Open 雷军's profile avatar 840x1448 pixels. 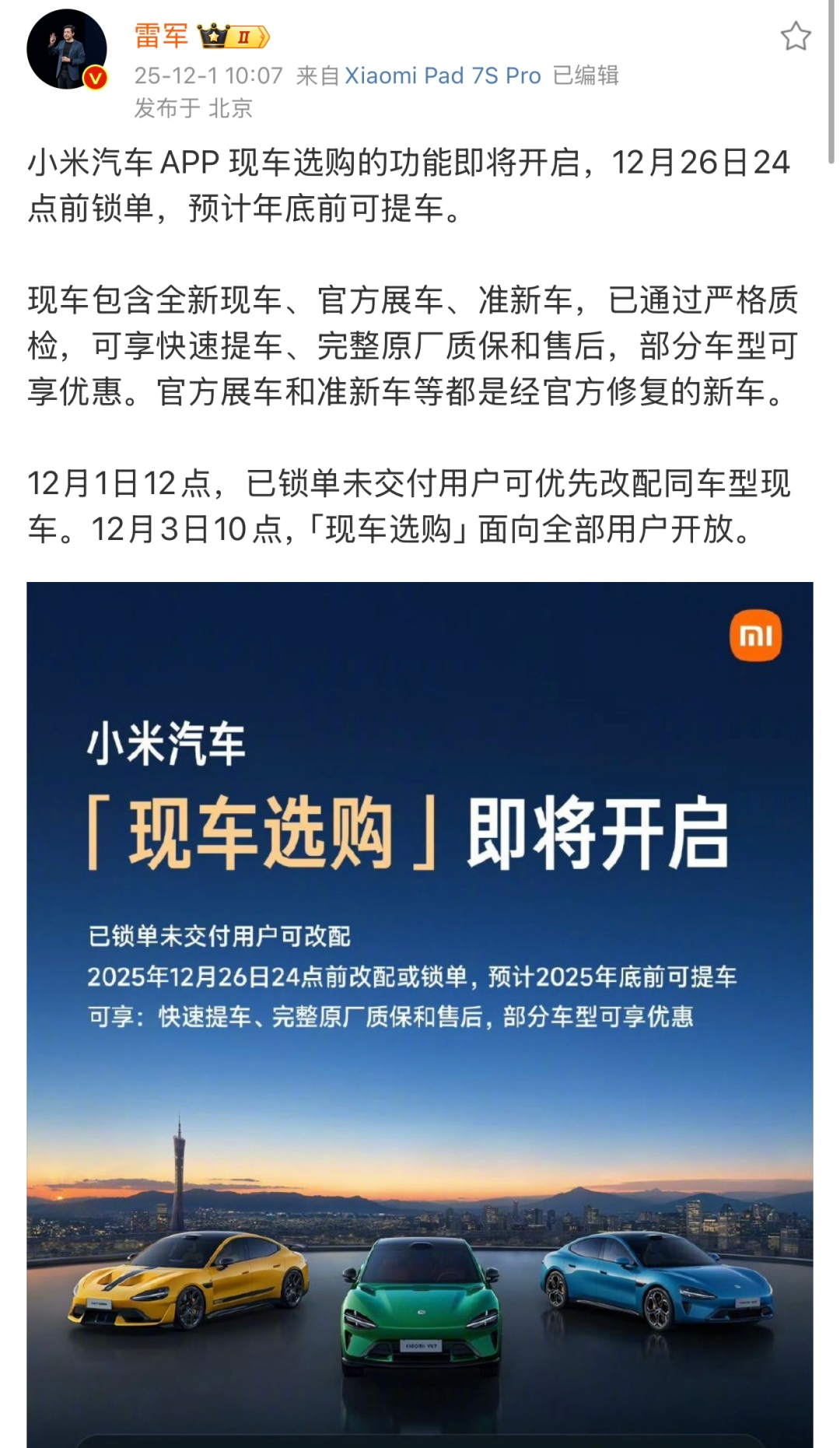coord(67,49)
